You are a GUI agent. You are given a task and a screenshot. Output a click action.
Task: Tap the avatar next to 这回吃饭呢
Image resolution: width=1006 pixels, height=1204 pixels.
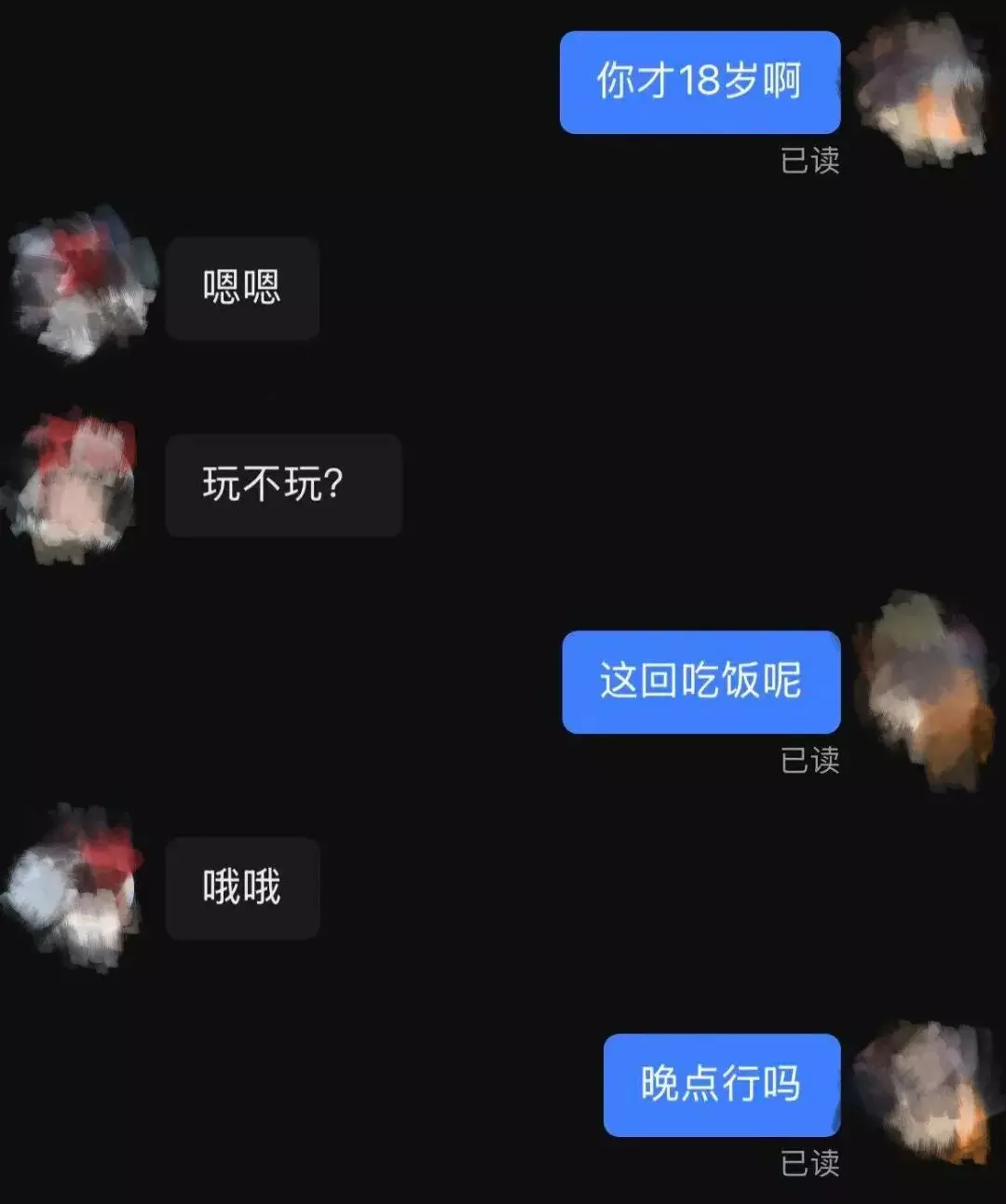coord(924,688)
